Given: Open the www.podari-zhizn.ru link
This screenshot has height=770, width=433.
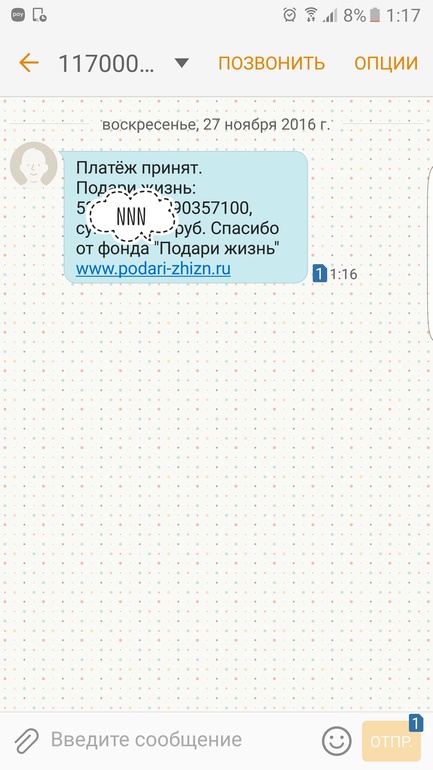Looking at the screenshot, I should tap(153, 269).
